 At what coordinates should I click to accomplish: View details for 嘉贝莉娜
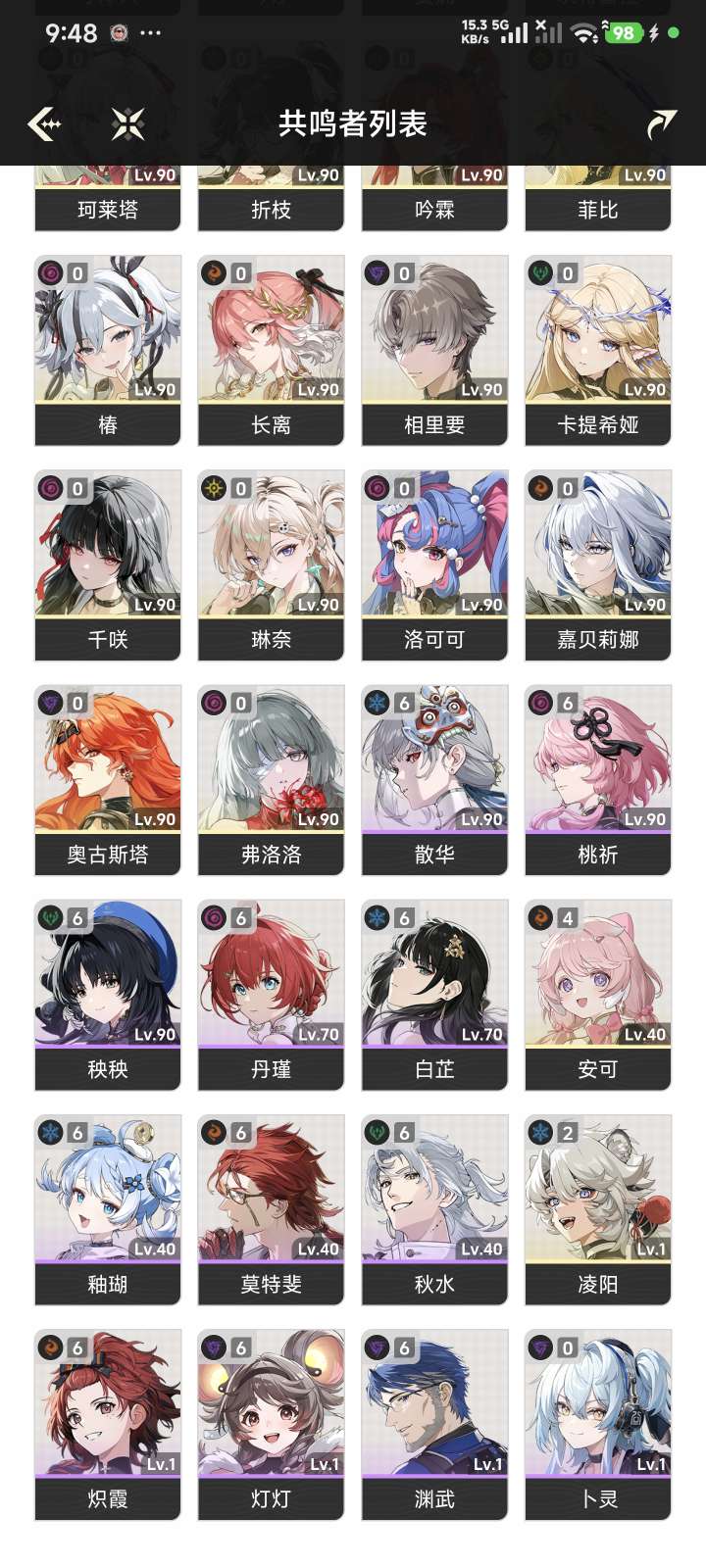click(x=598, y=564)
